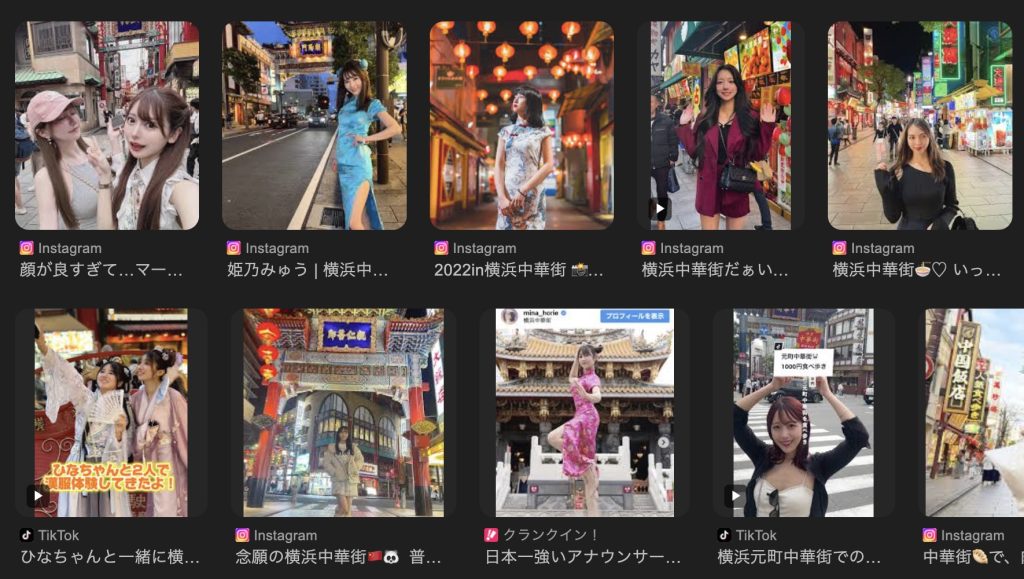Open the 顔が良すぎて…マー… Instagram image result
Viewport: 1024px width, 579px height.
[x=107, y=126]
